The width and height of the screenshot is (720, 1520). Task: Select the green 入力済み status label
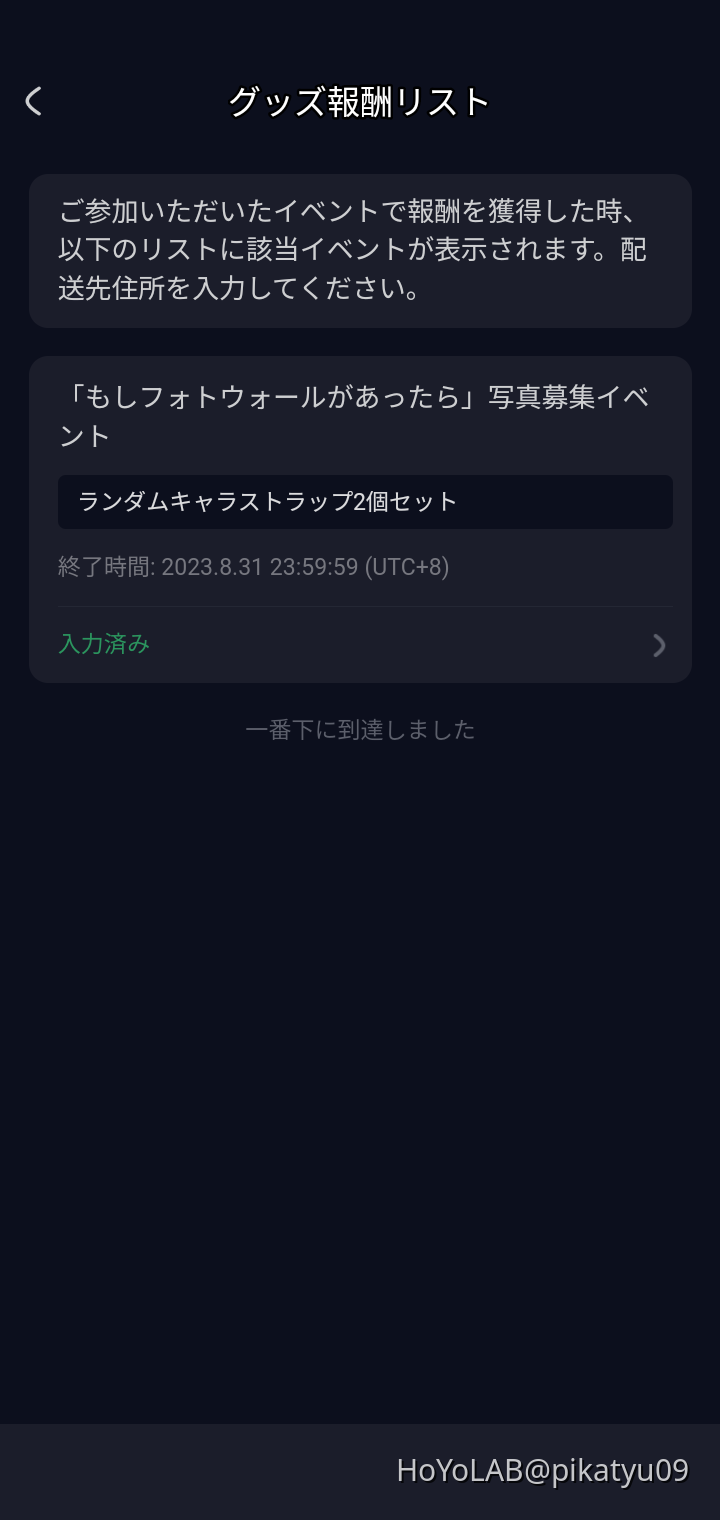pos(104,644)
